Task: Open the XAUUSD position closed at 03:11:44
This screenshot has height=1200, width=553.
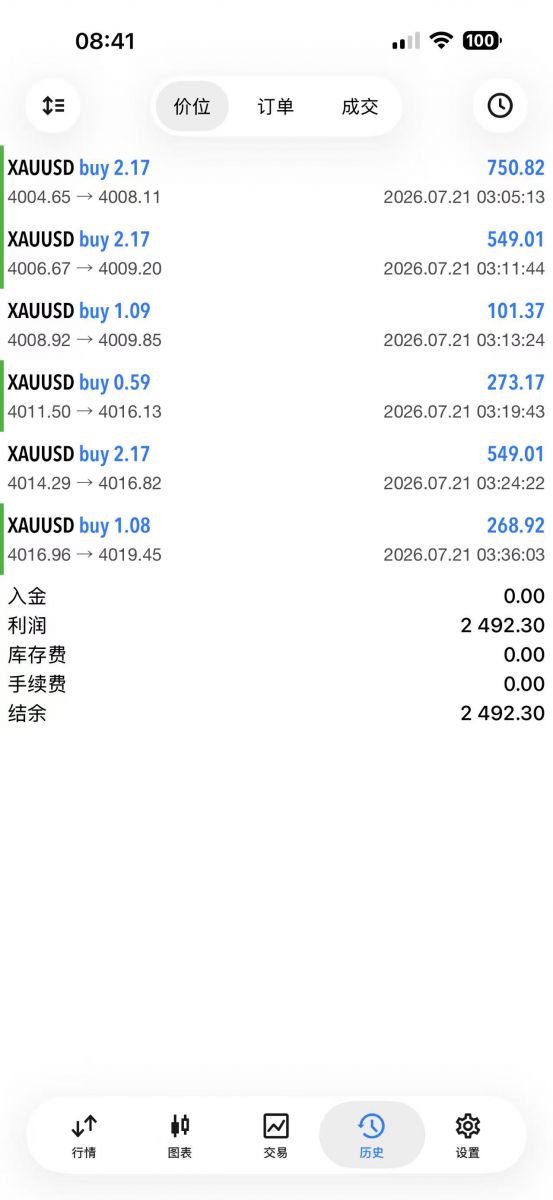Action: (x=276, y=253)
